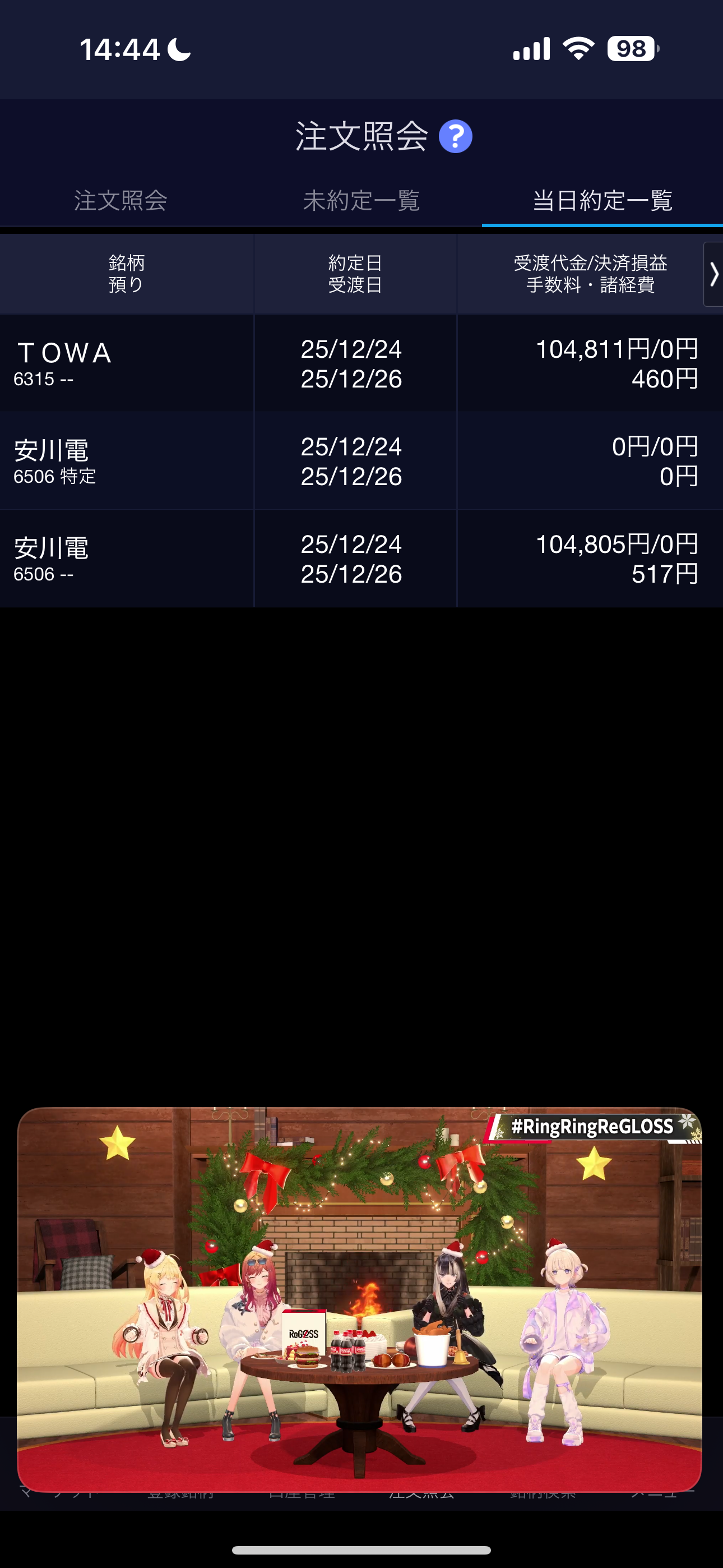This screenshot has width=723, height=1568.
Task: Open the 安川電 row with 517円 fee
Action: [x=361, y=558]
